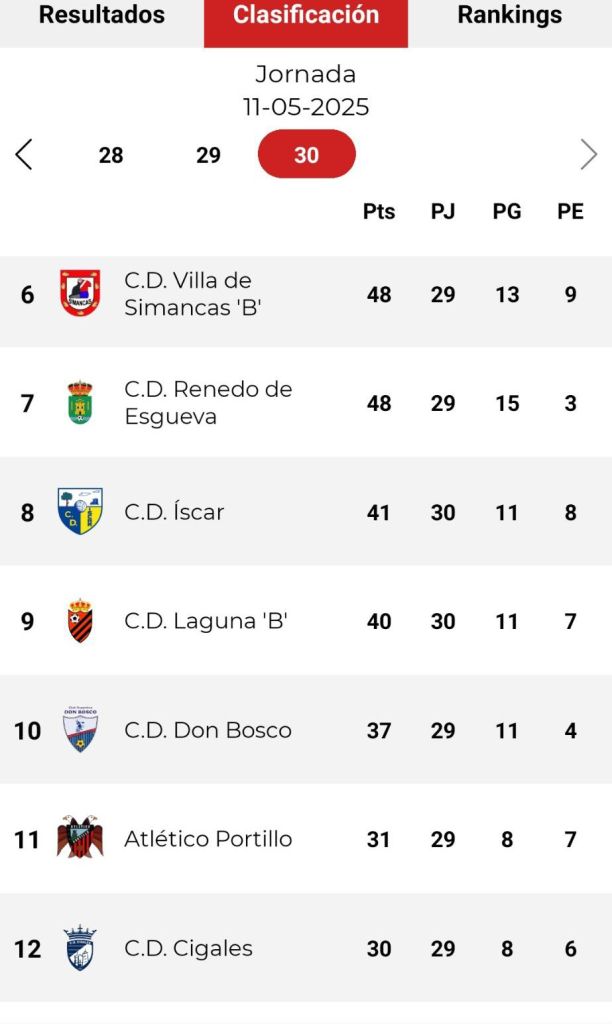Open C.D. Renedo de Esgueva team
612x1024 pixels.
click(208, 403)
